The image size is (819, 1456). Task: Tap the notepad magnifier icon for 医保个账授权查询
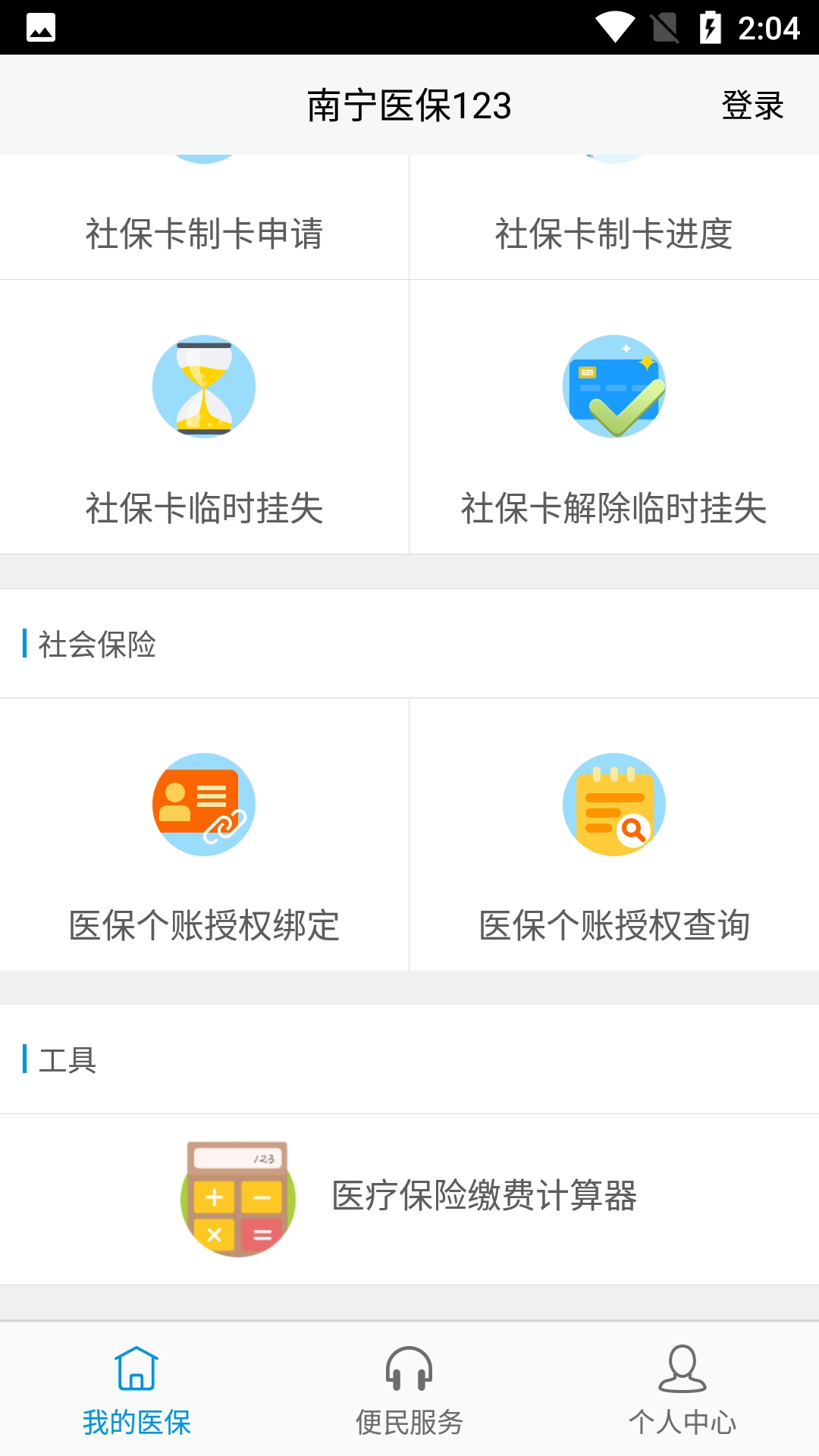tap(614, 805)
